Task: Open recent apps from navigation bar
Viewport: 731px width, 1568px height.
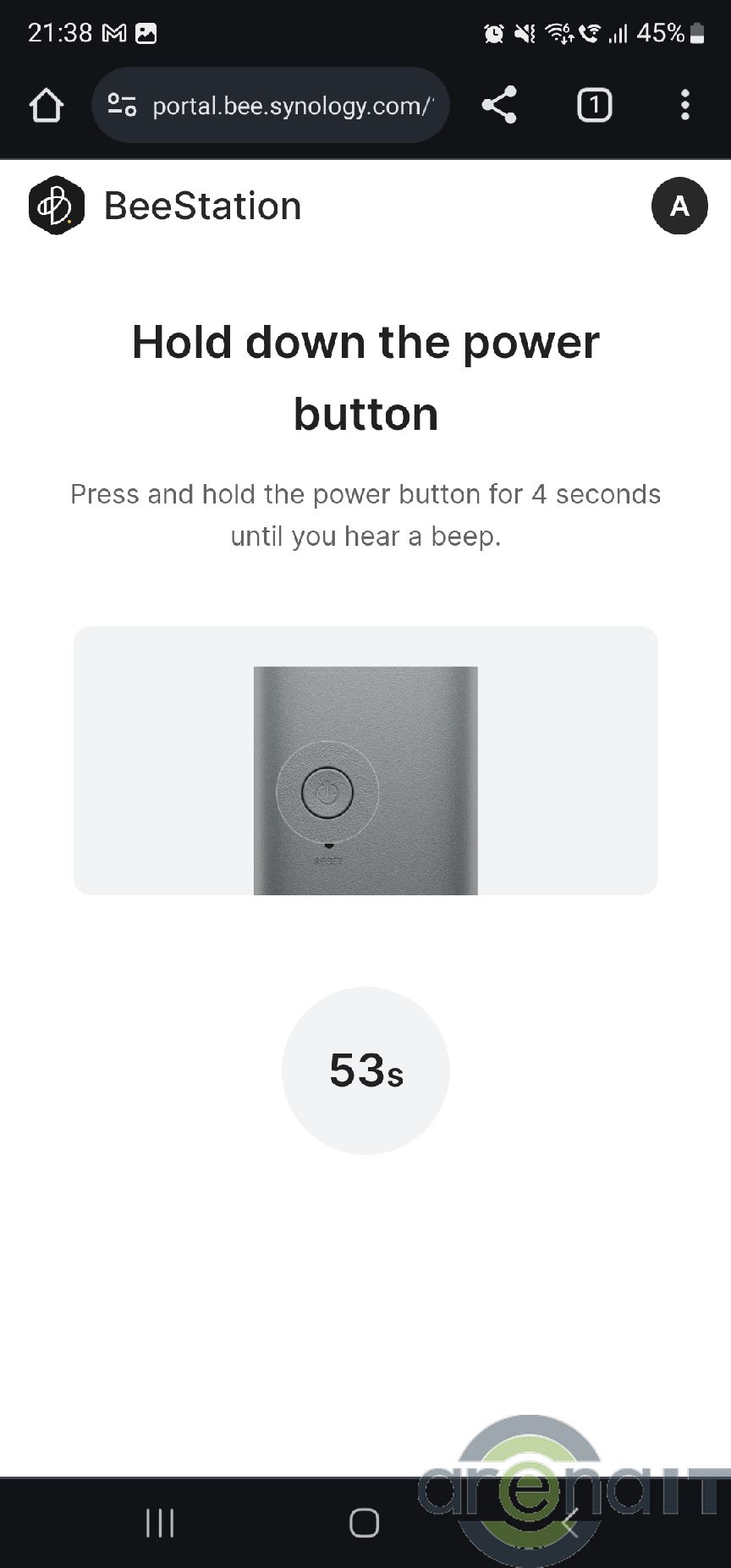Action: (160, 1522)
